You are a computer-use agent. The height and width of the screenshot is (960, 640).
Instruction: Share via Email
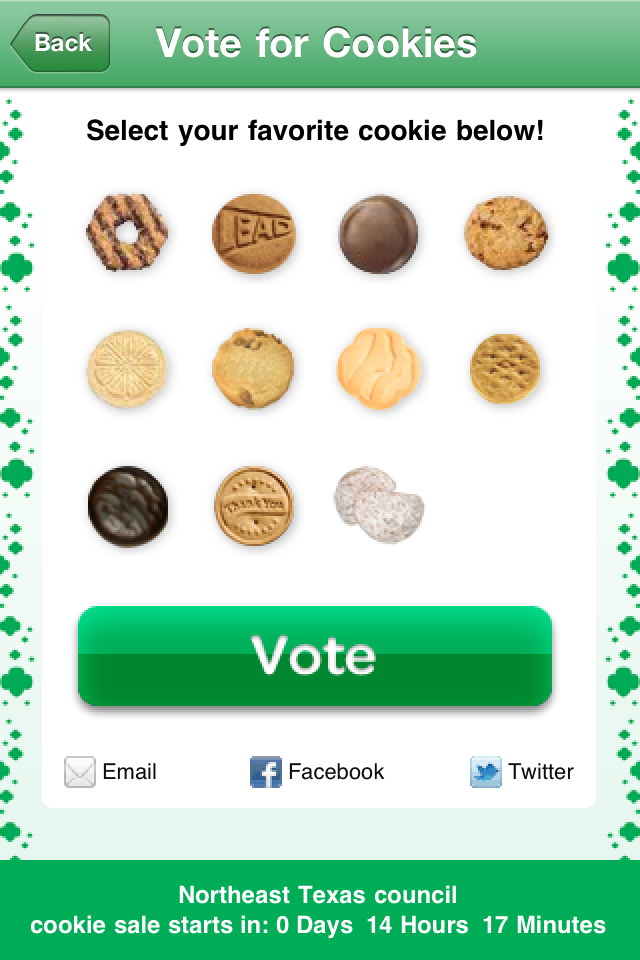pos(111,772)
